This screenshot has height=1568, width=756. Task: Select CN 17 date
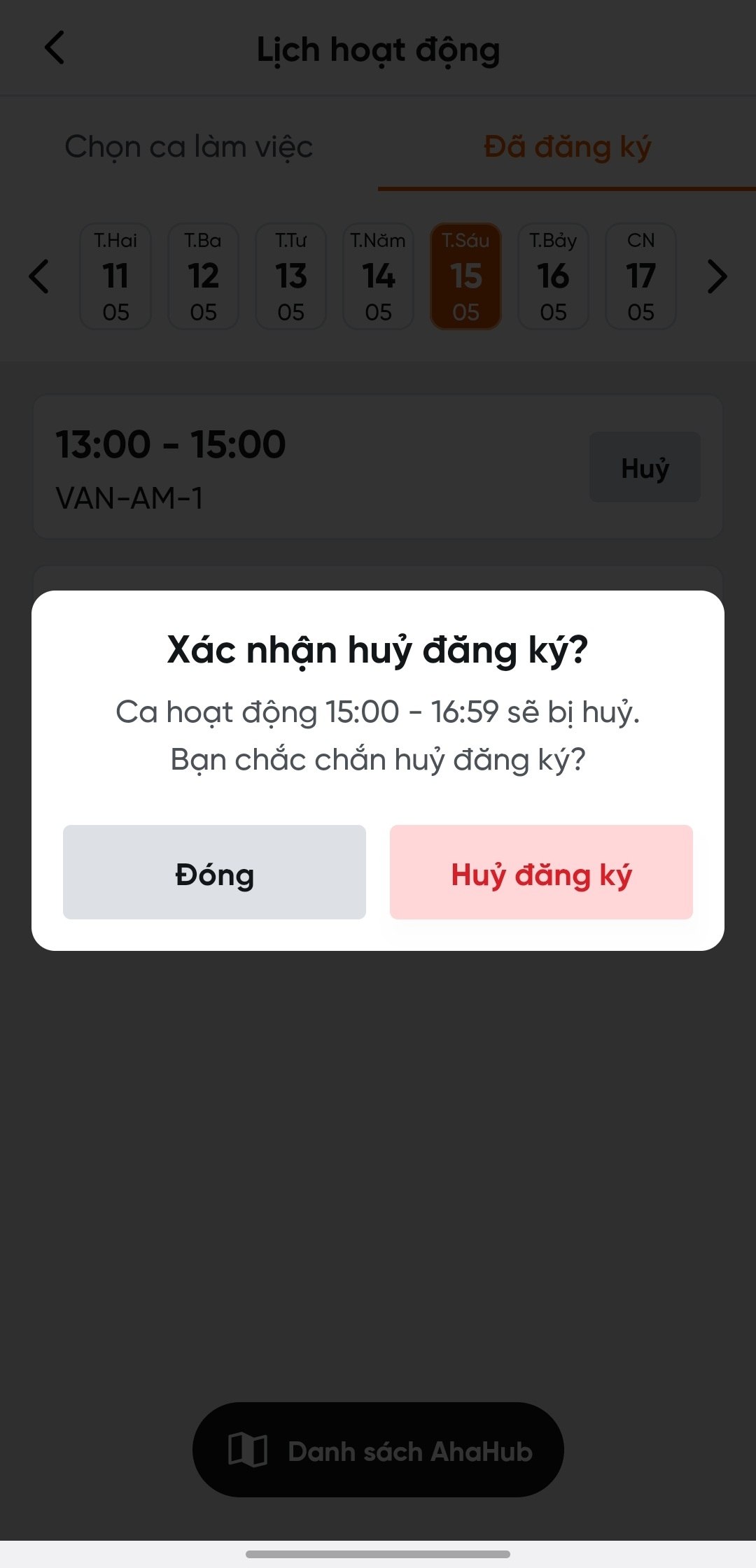coord(640,276)
